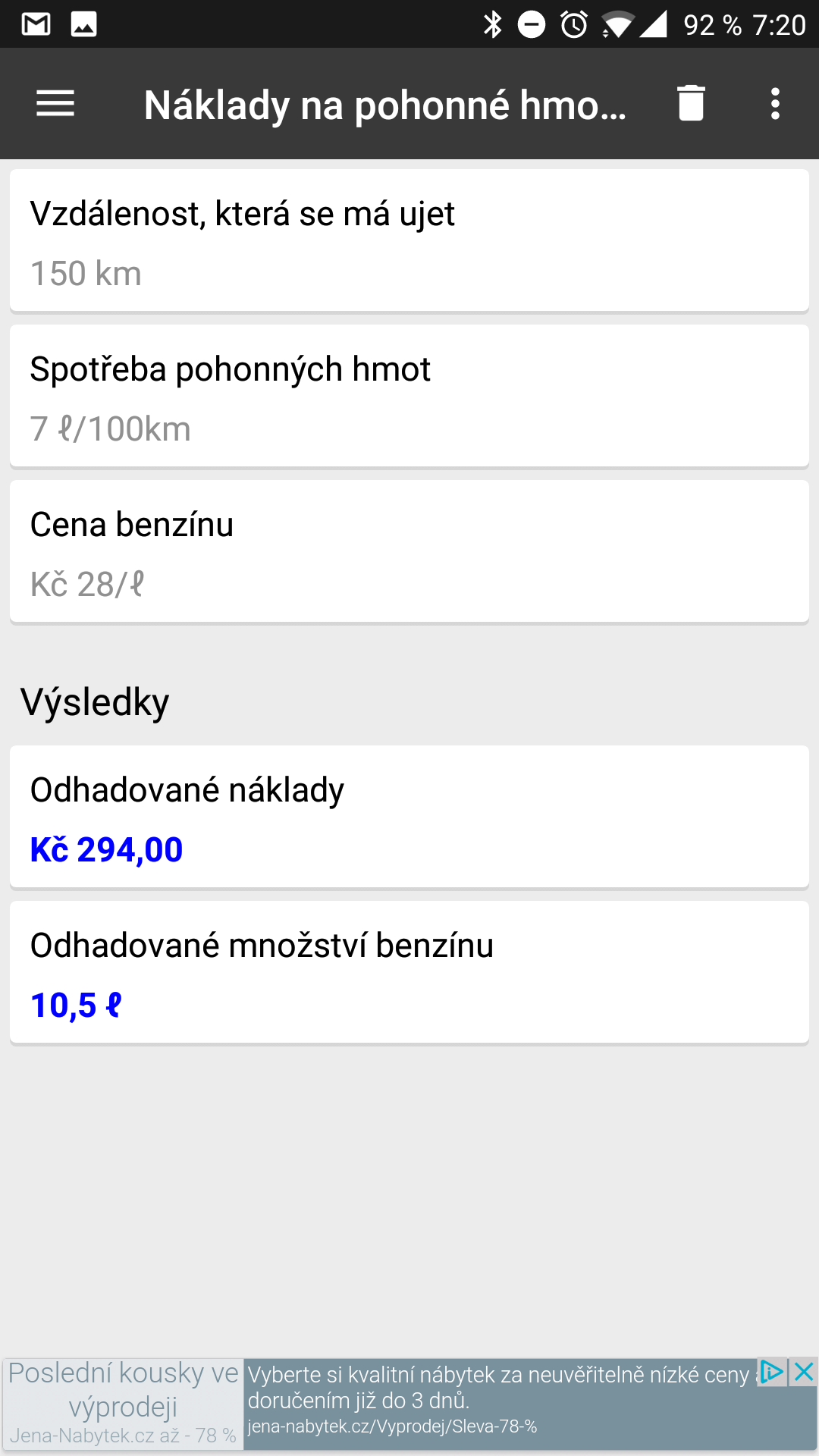Open the AdChoices info icon

coord(773,1372)
